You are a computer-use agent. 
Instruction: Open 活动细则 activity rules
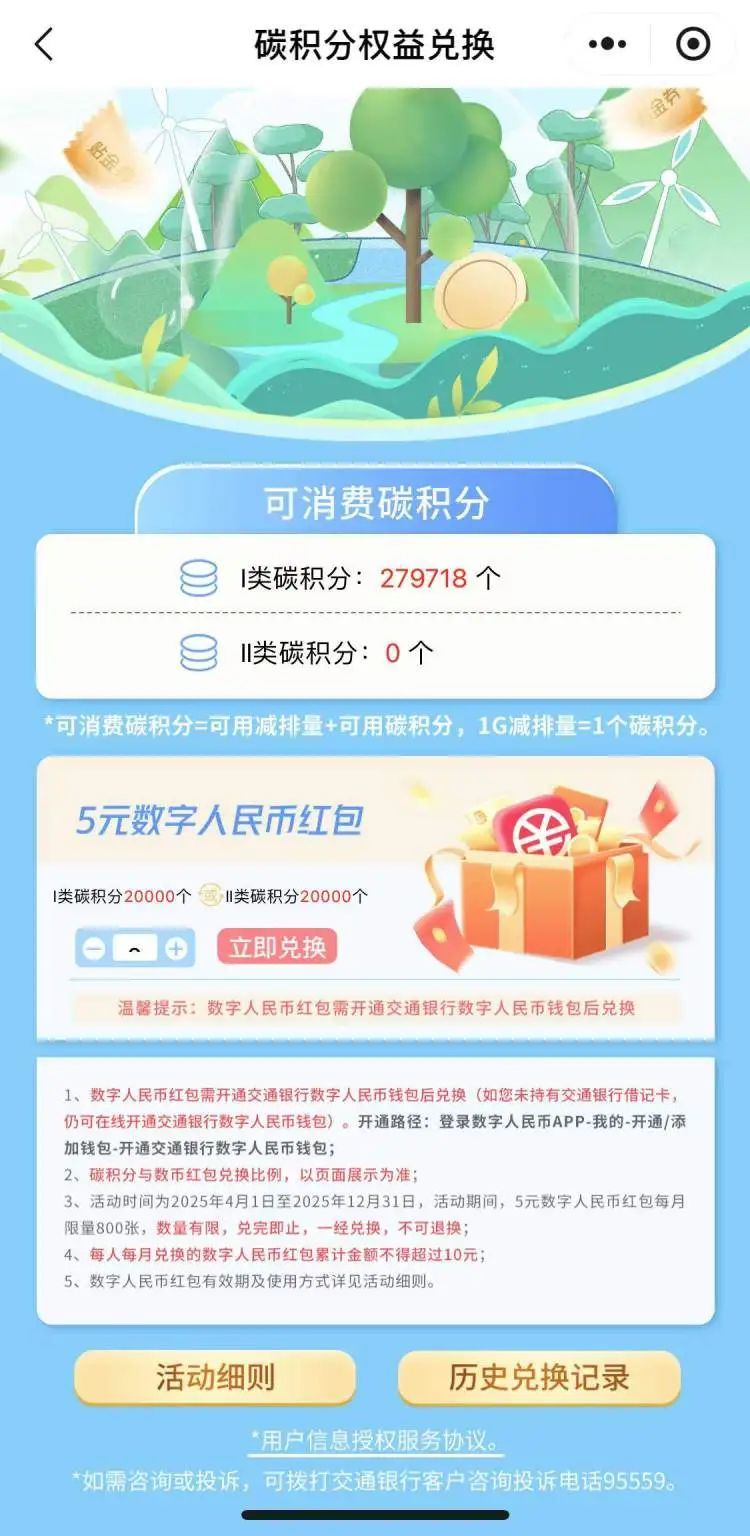click(215, 1377)
